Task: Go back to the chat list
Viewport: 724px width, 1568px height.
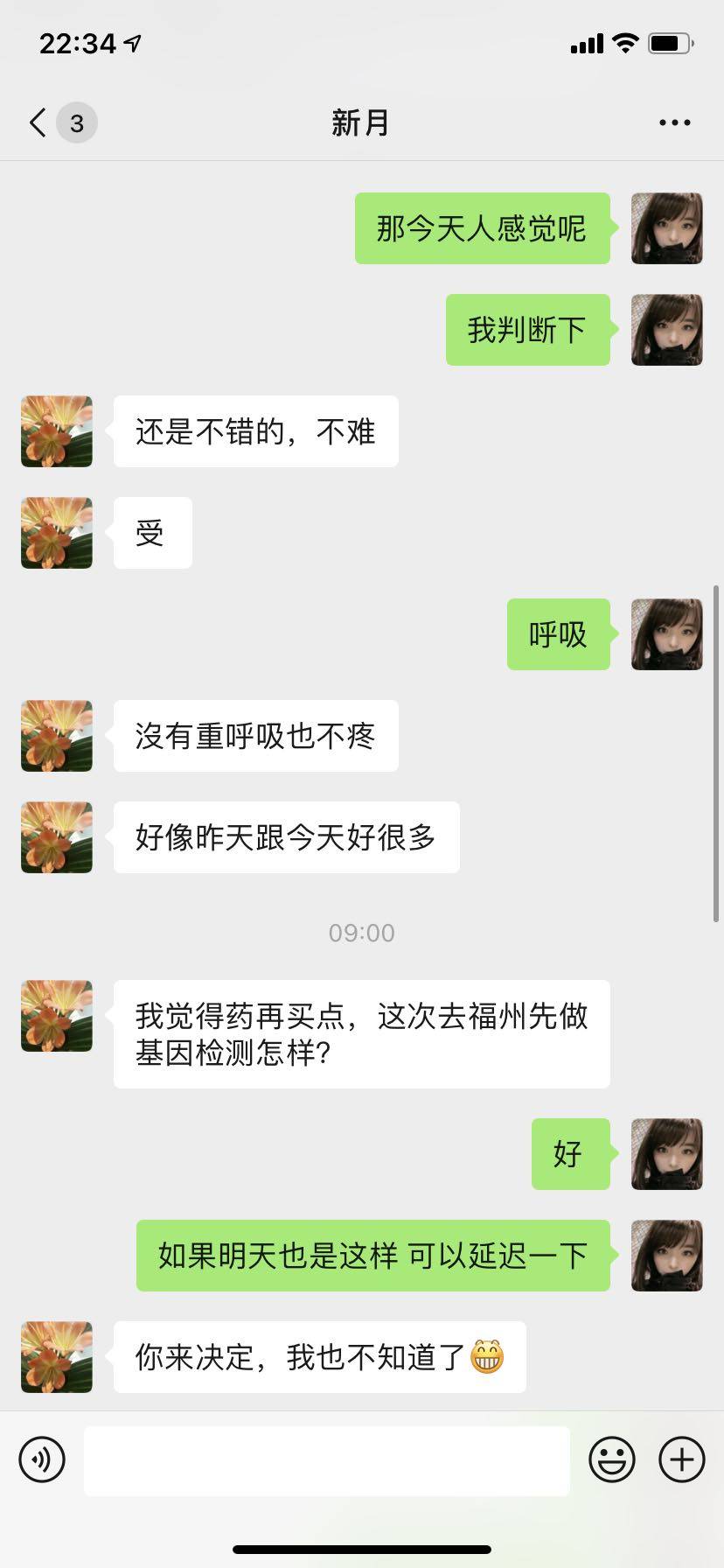Action: click(38, 122)
